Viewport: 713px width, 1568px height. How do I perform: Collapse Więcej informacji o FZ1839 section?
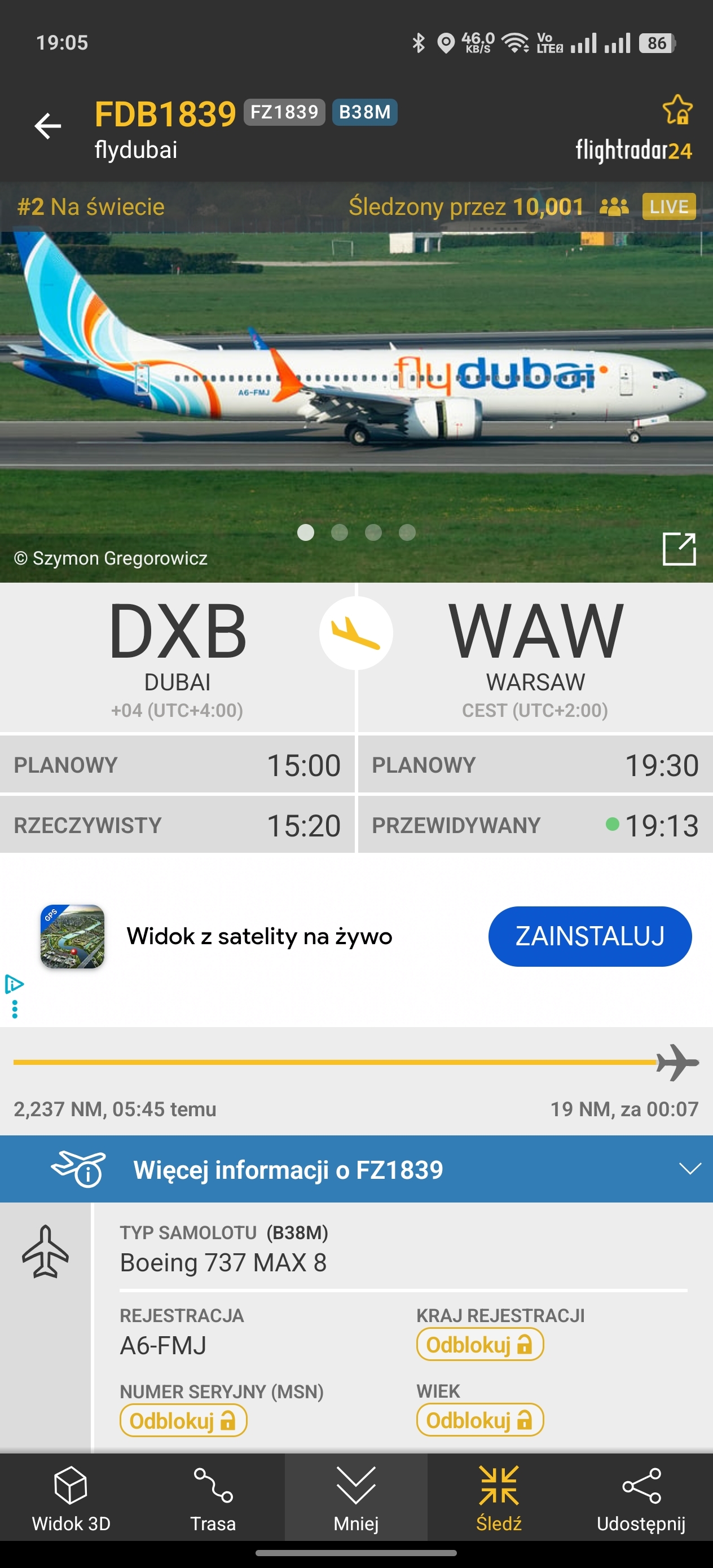[x=689, y=1168]
